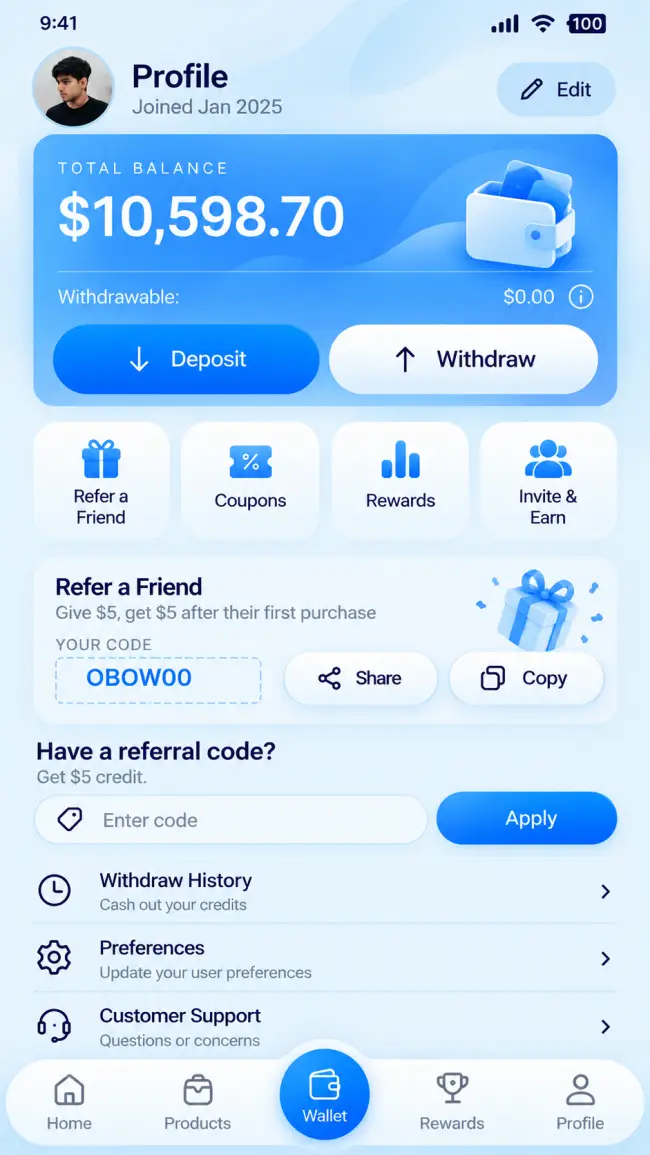Switch to the Products tab
The width and height of the screenshot is (650, 1155).
coord(198,1102)
